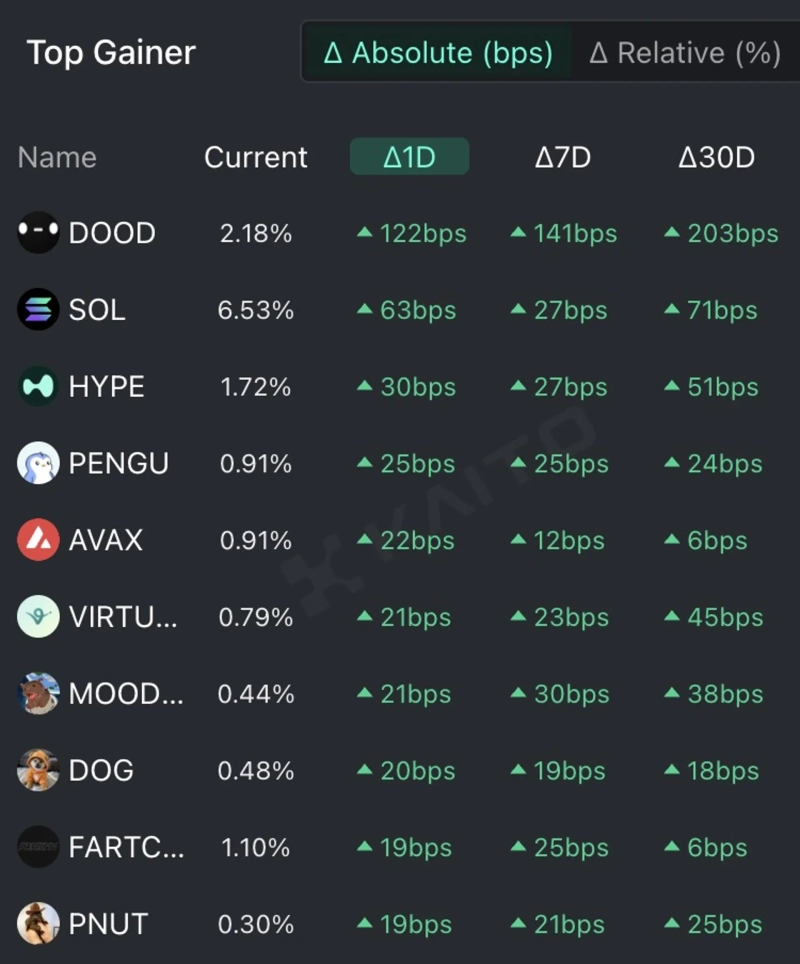Screen dimensions: 800x964
Task: Open the SOL row
Action: [97, 310]
